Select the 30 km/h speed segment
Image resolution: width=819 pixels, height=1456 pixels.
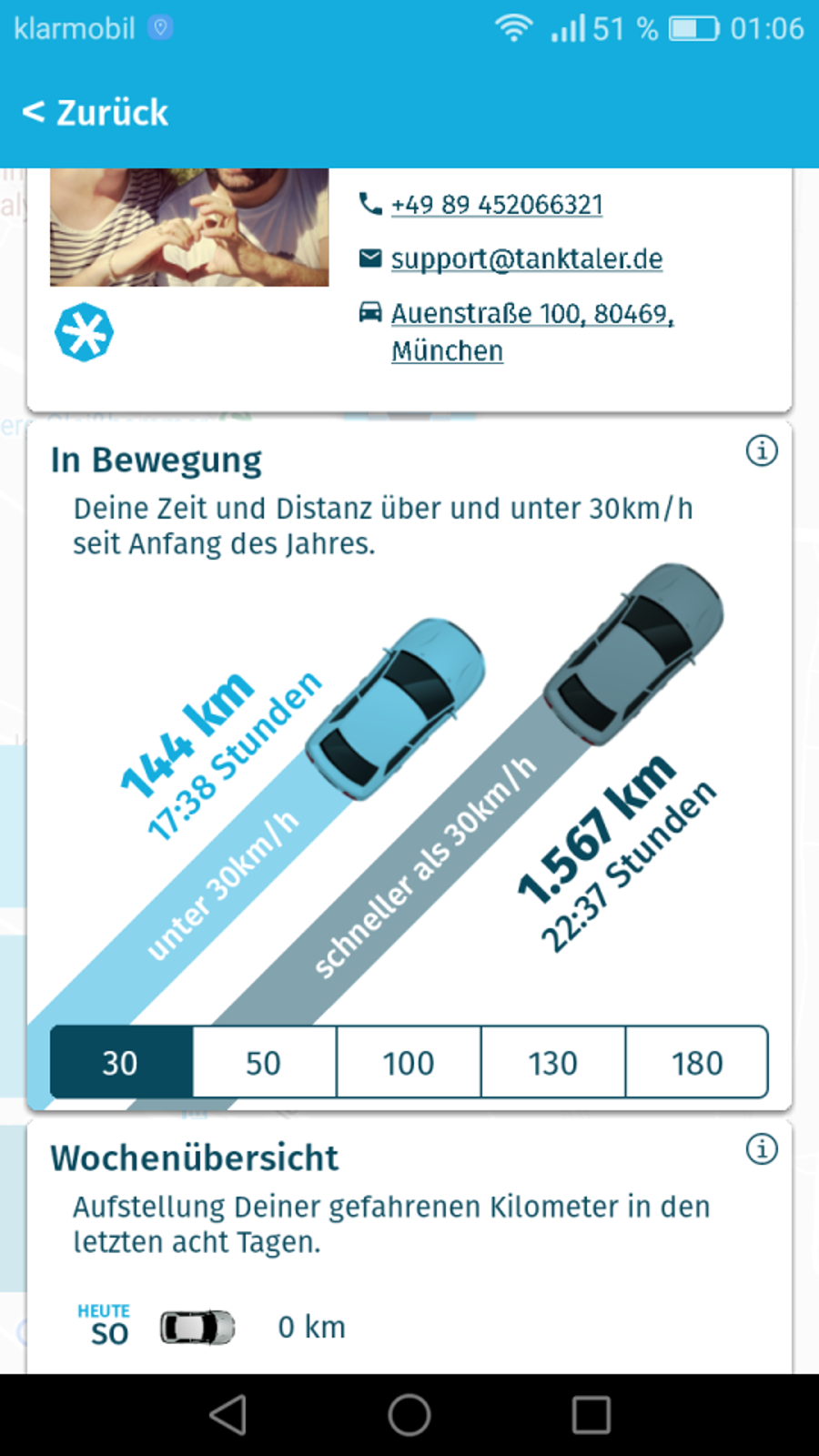[x=121, y=1062]
